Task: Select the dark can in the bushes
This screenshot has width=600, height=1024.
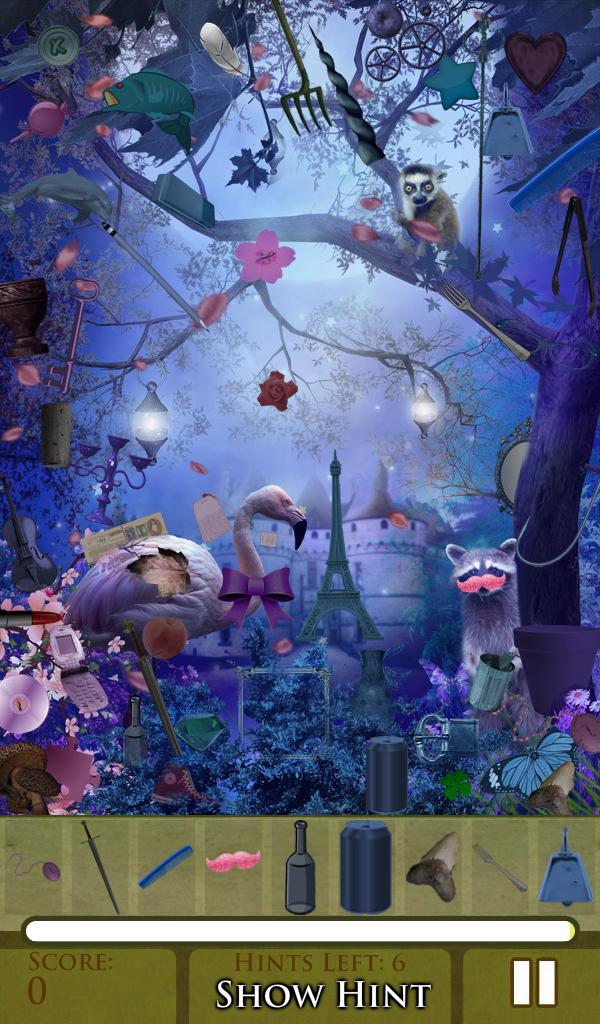Action: point(386,773)
